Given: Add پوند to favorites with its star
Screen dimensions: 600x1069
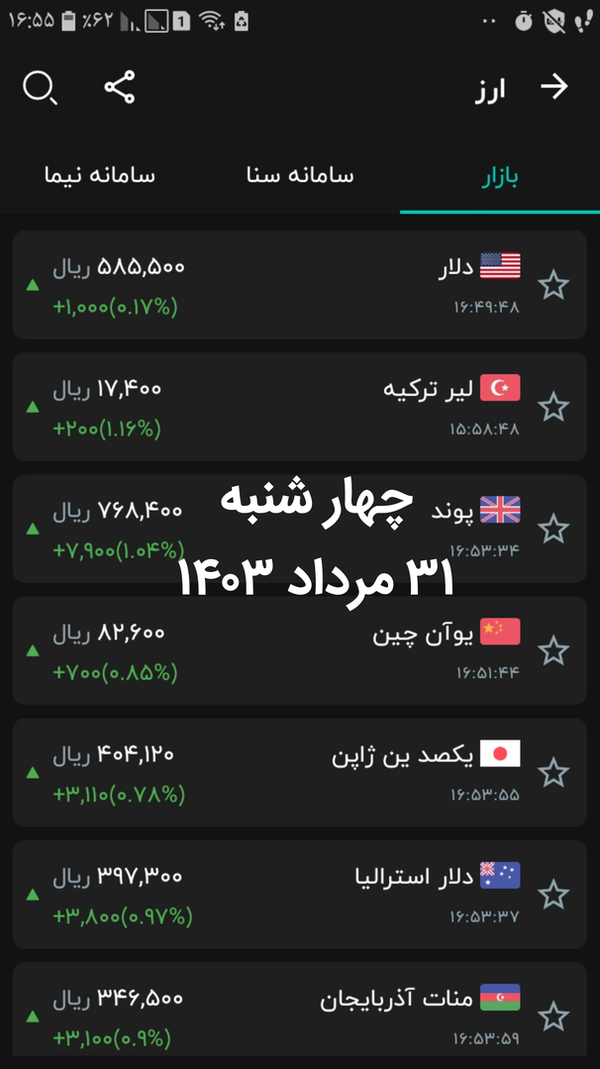Looking at the screenshot, I should (553, 529).
